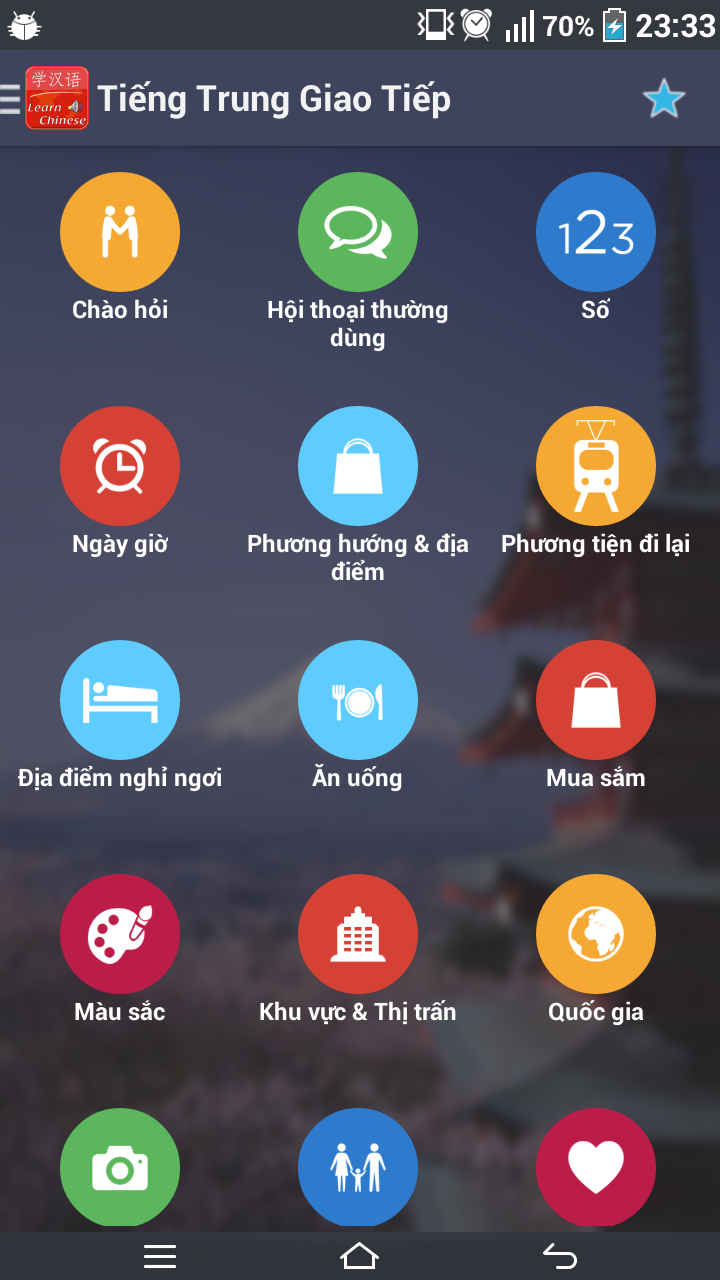Open Phương hướng & địa điểm section

coord(358,465)
